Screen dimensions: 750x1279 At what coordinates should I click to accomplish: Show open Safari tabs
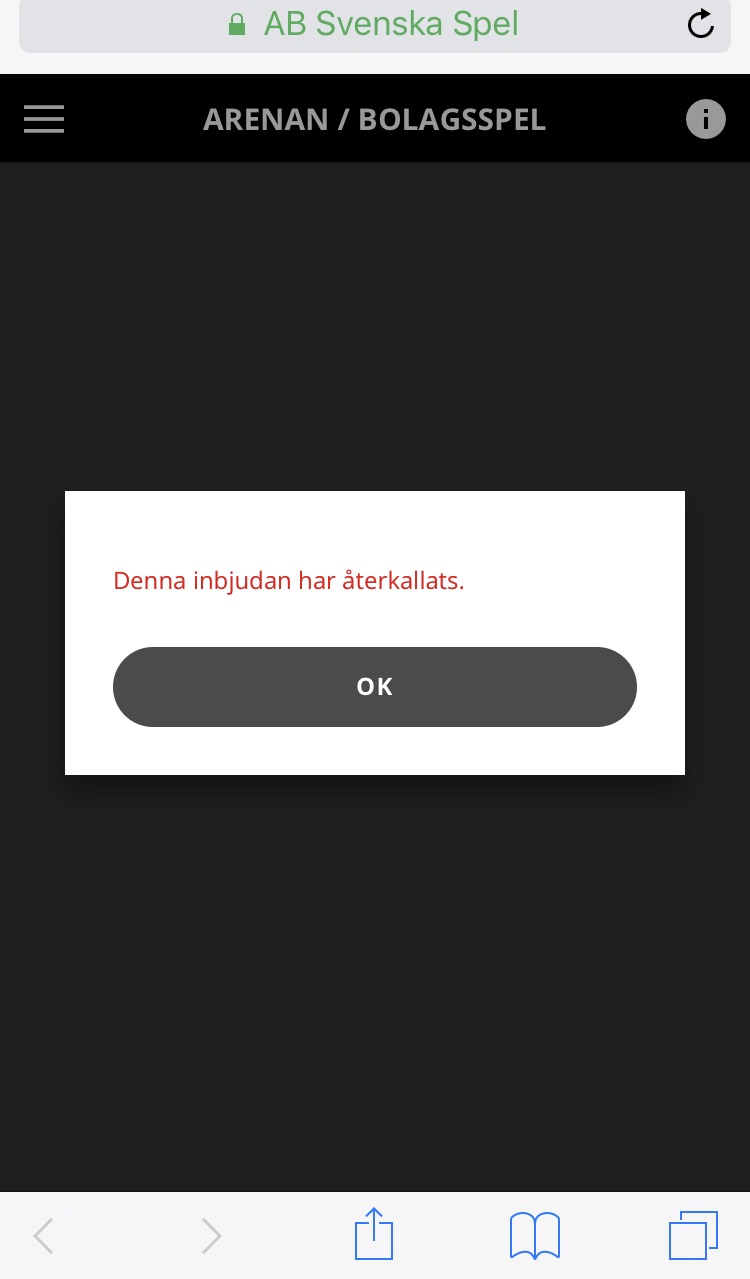pos(693,1235)
